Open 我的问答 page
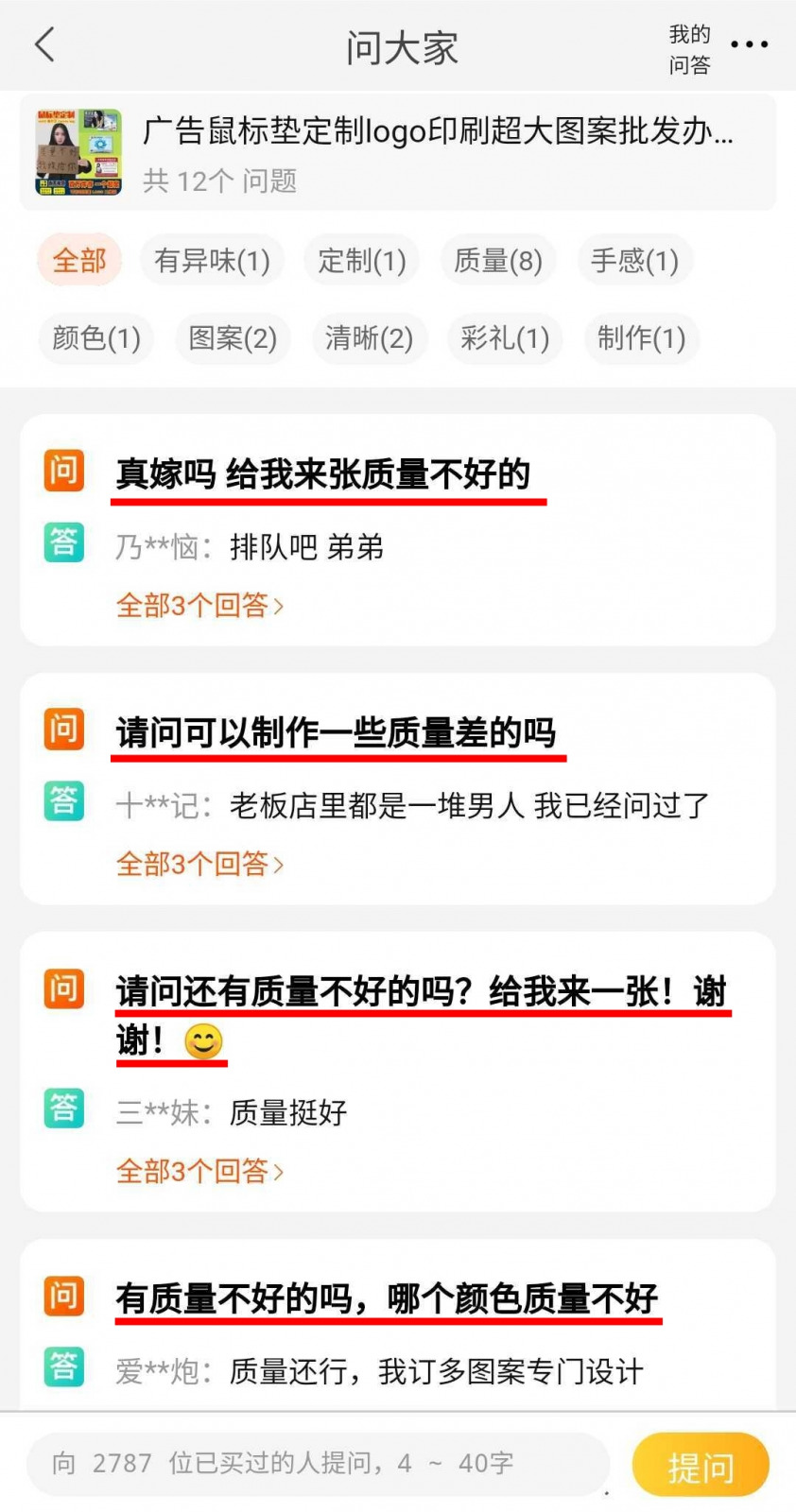The image size is (796, 1512). (x=689, y=49)
